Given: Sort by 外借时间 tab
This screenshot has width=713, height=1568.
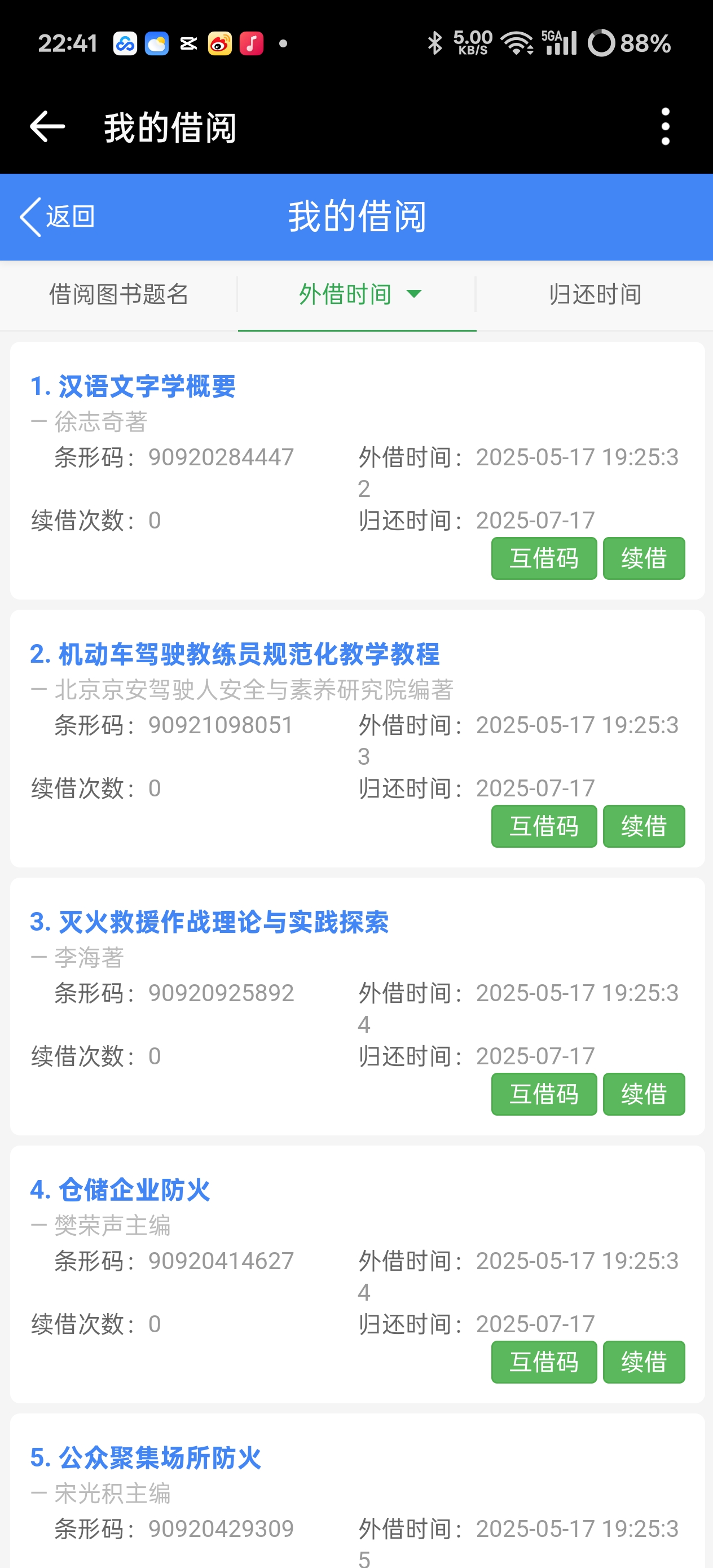Looking at the screenshot, I should [357, 294].
